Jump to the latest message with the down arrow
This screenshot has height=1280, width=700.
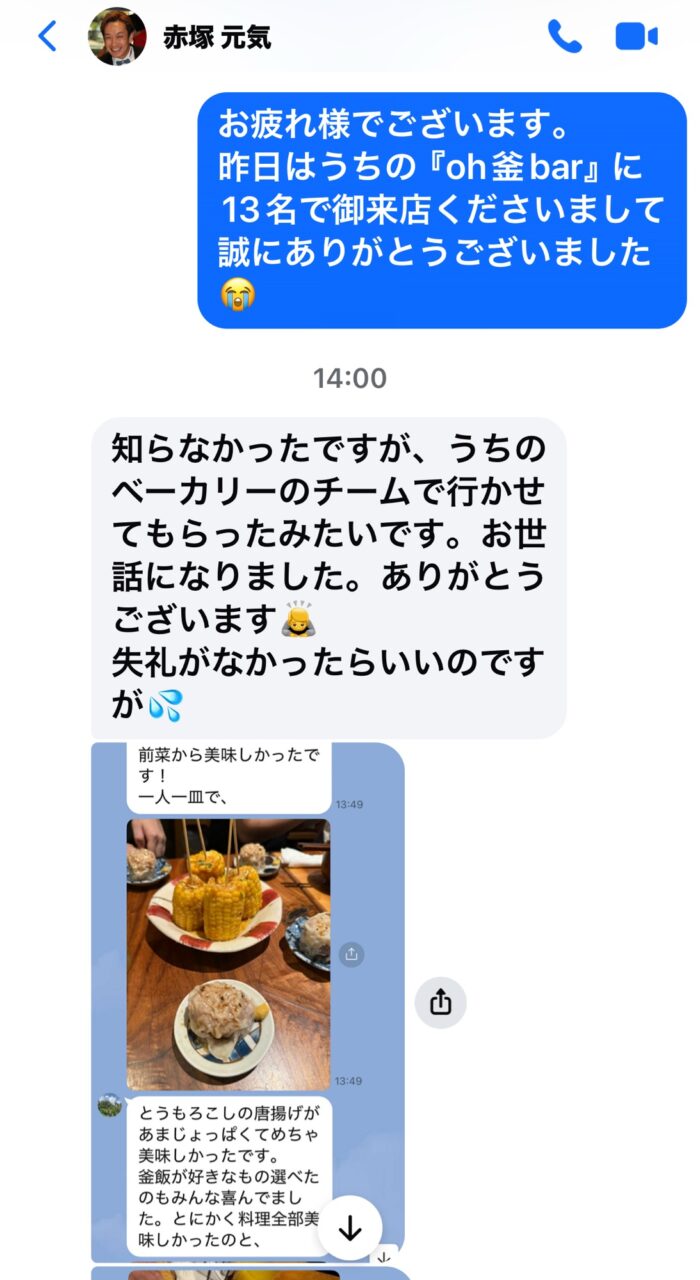(x=350, y=1227)
